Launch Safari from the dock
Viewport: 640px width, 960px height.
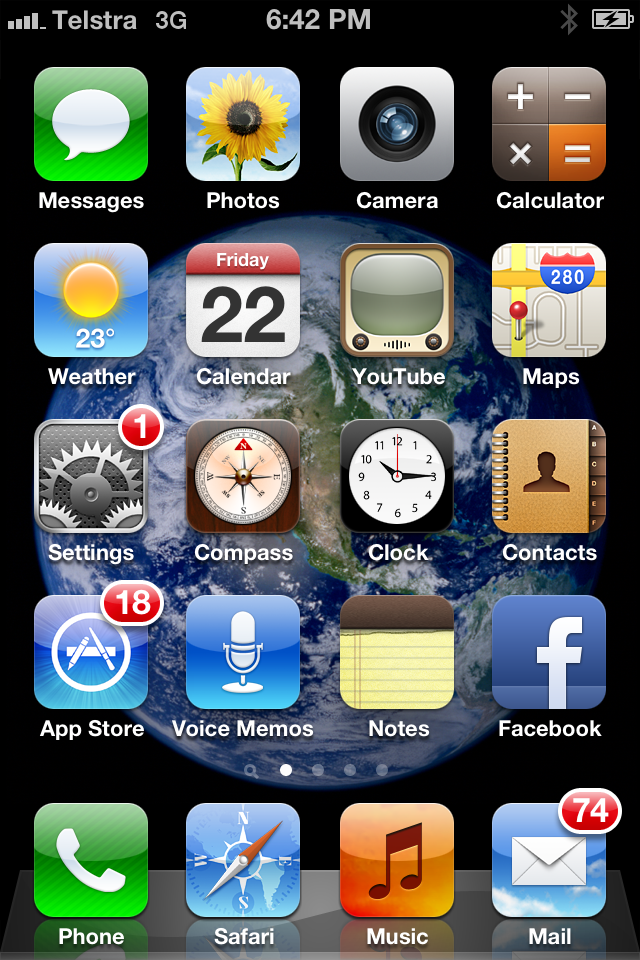tap(243, 860)
